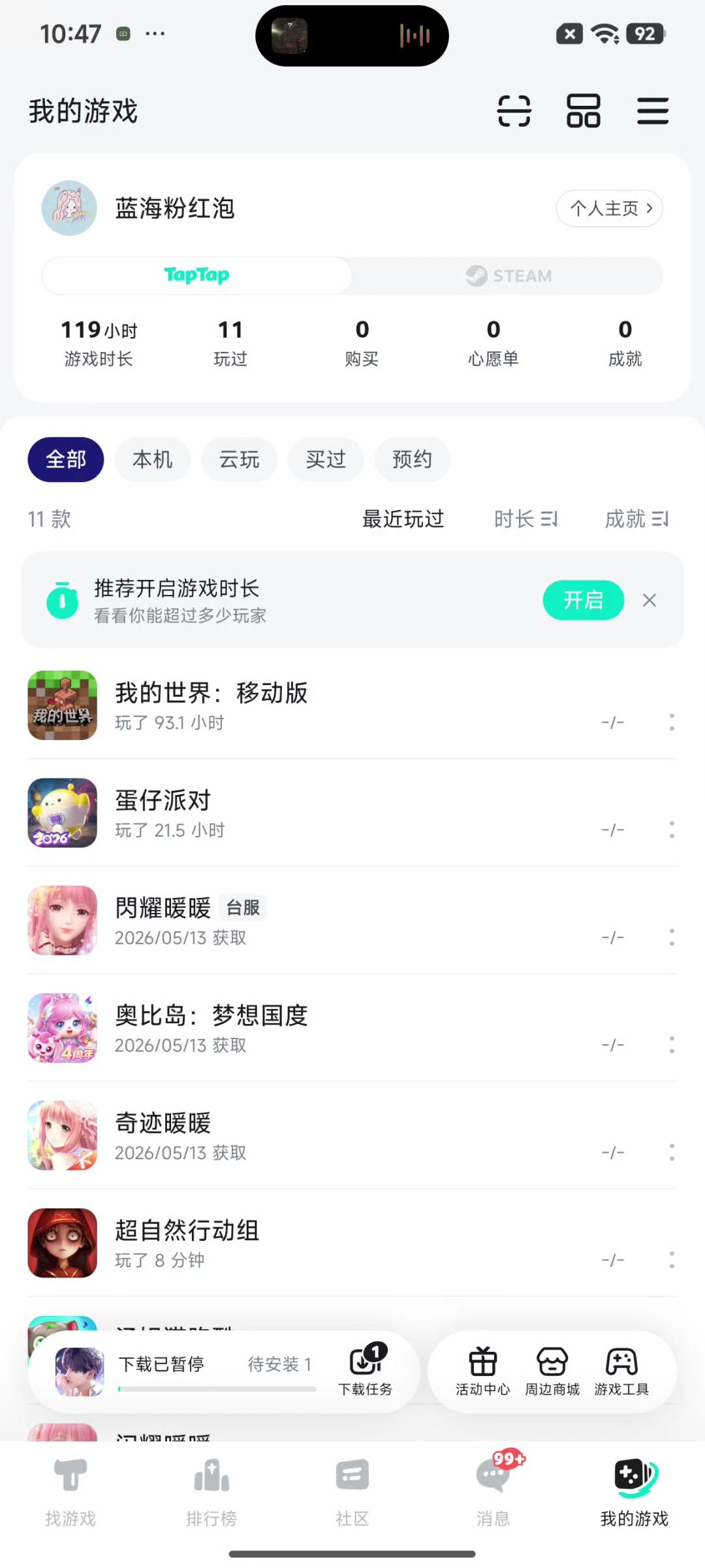Open the grid layout icon in header
The image size is (705, 1568).
[584, 110]
